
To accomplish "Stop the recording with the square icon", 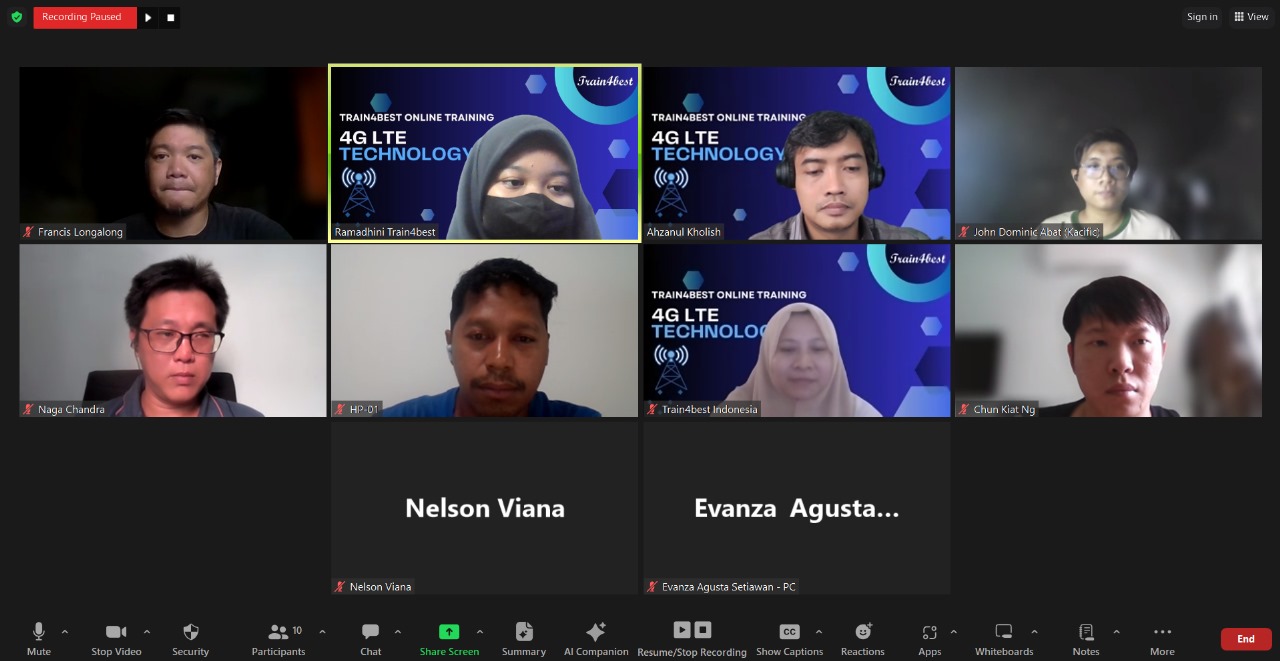I will [170, 17].
